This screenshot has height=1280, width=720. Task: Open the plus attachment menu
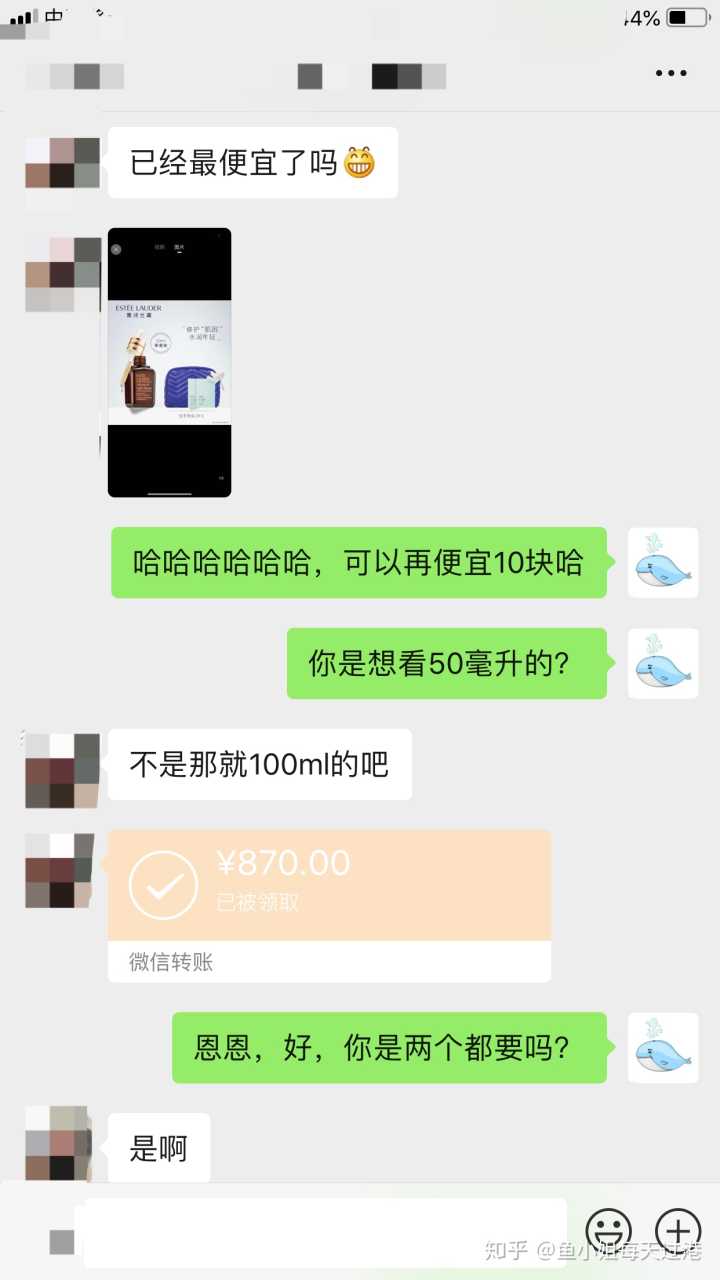tap(678, 1230)
